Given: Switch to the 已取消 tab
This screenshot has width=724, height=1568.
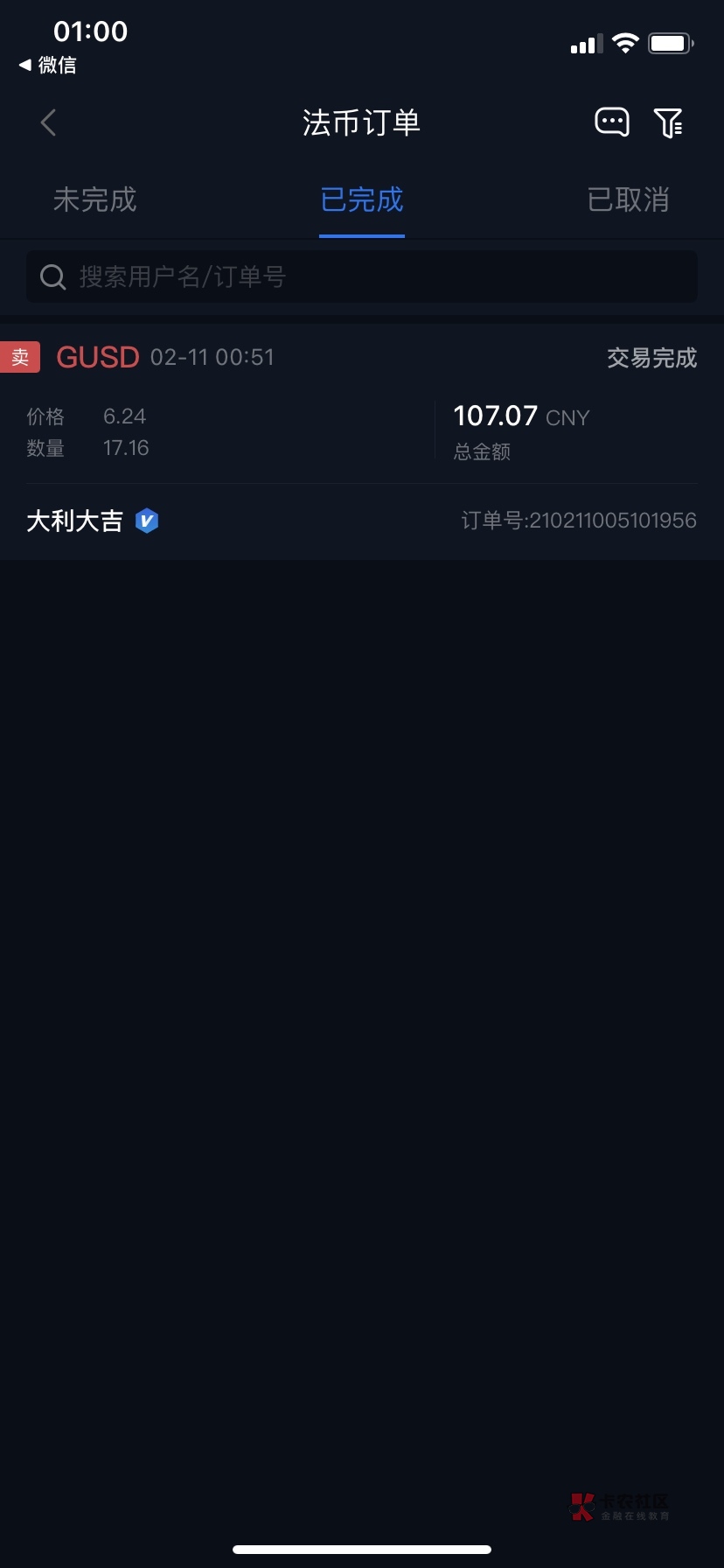Looking at the screenshot, I should pos(628,200).
